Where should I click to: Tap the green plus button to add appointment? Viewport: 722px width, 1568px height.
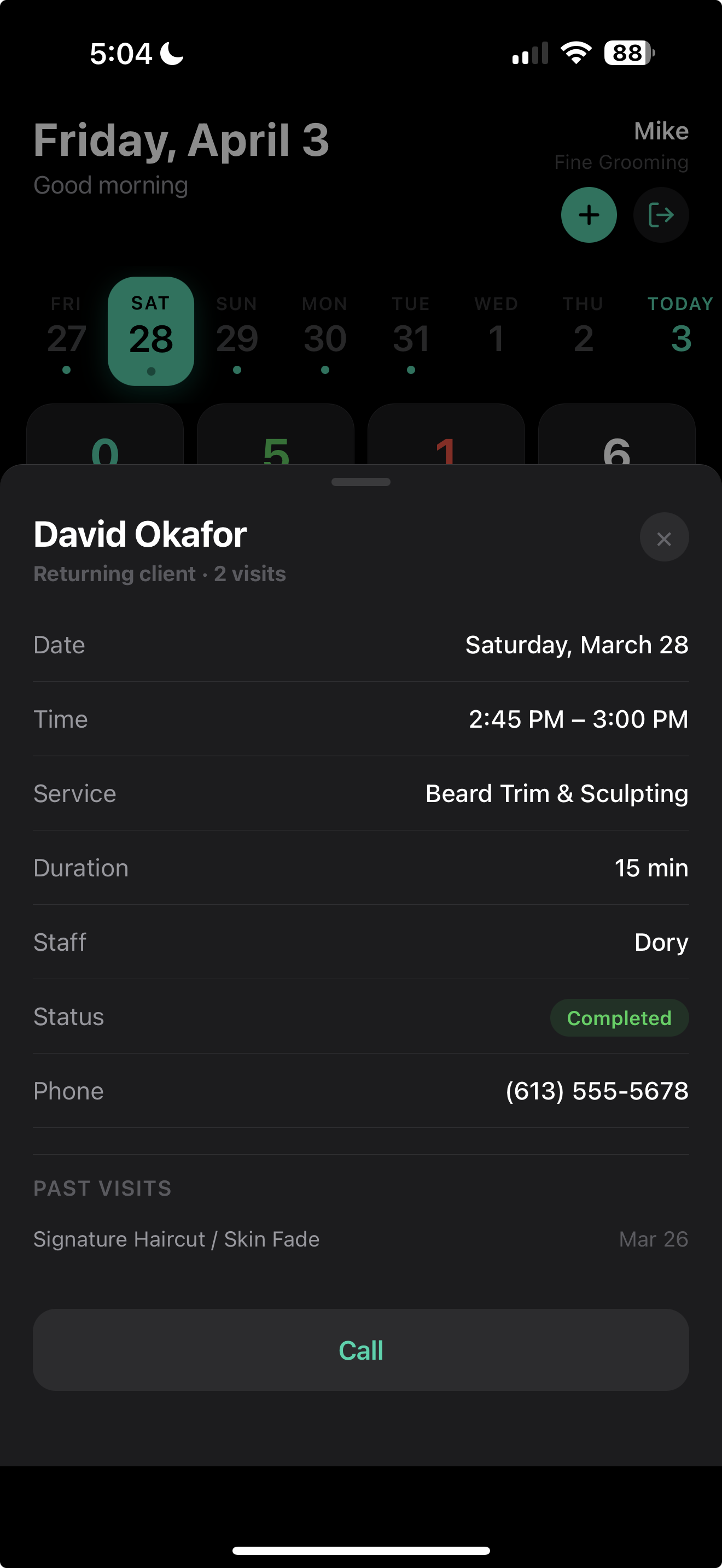588,215
